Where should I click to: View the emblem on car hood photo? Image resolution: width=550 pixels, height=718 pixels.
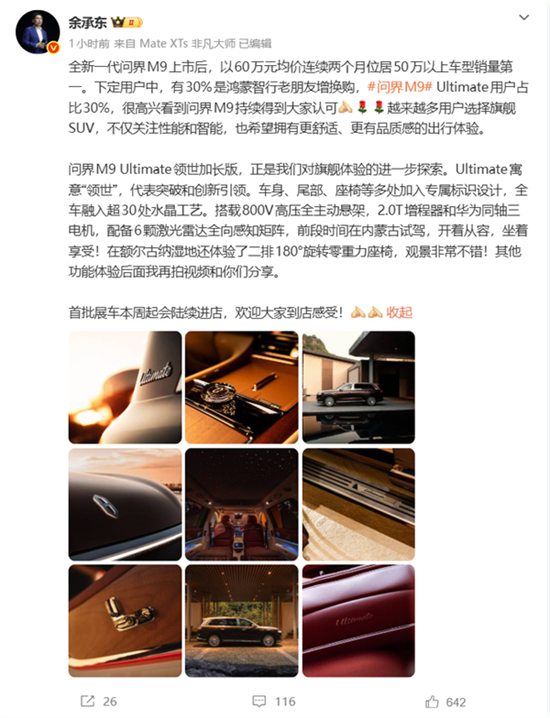pyautogui.click(x=125, y=504)
